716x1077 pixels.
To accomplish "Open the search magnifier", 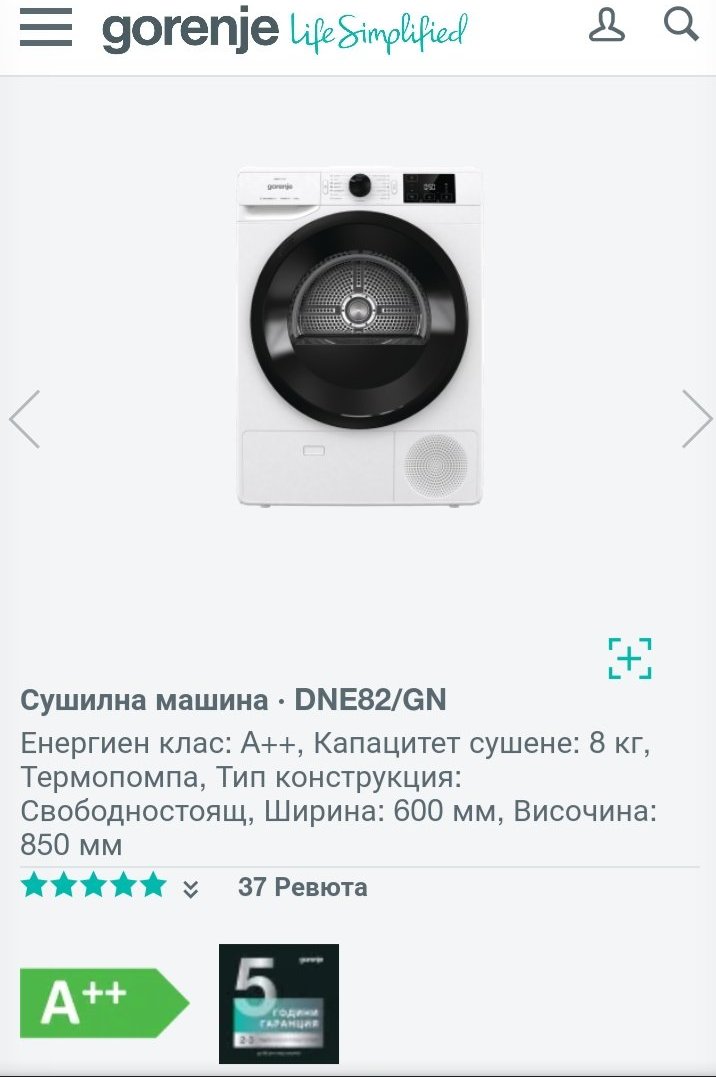I will point(681,25).
